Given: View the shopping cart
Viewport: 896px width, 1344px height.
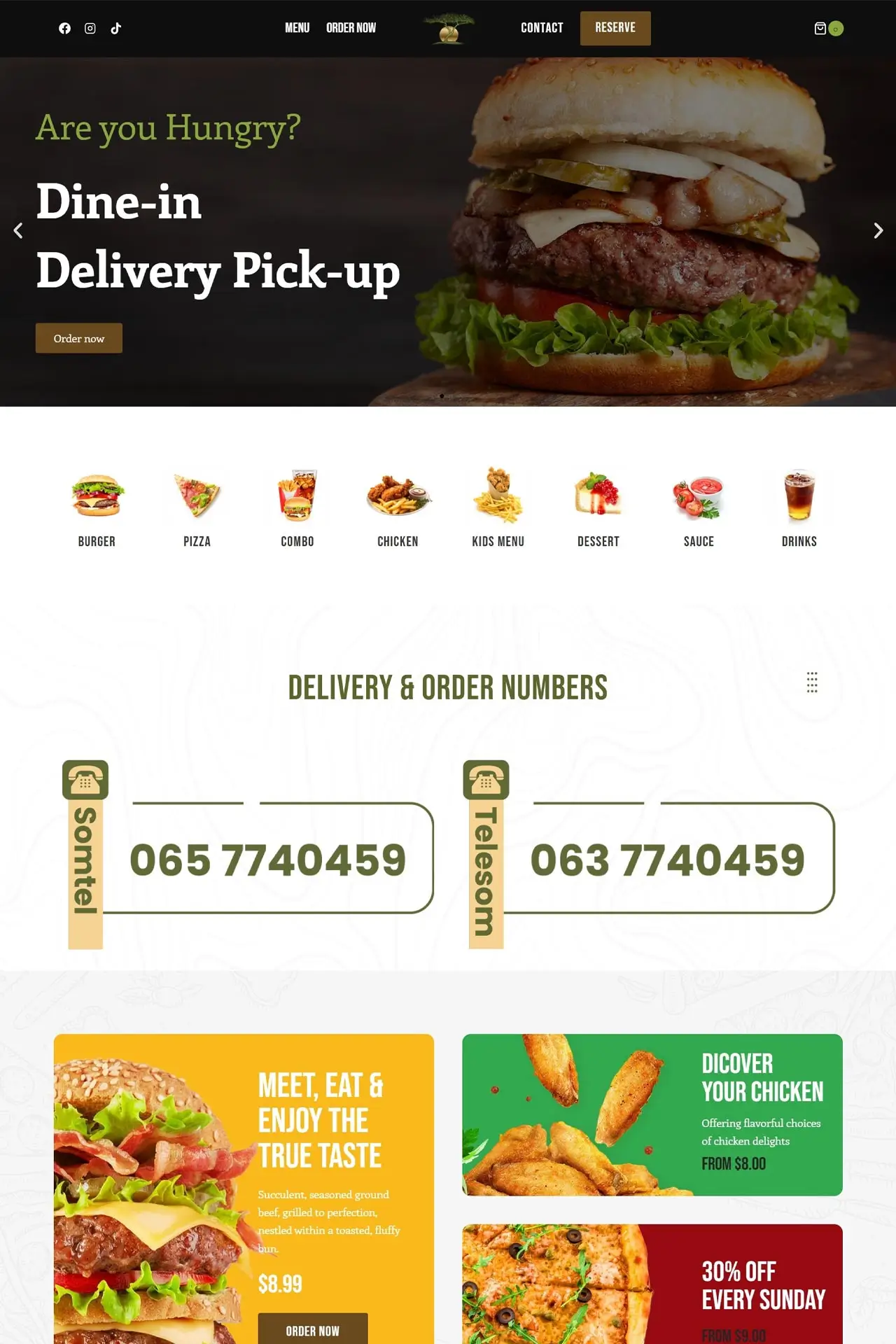Looking at the screenshot, I should pos(820,29).
